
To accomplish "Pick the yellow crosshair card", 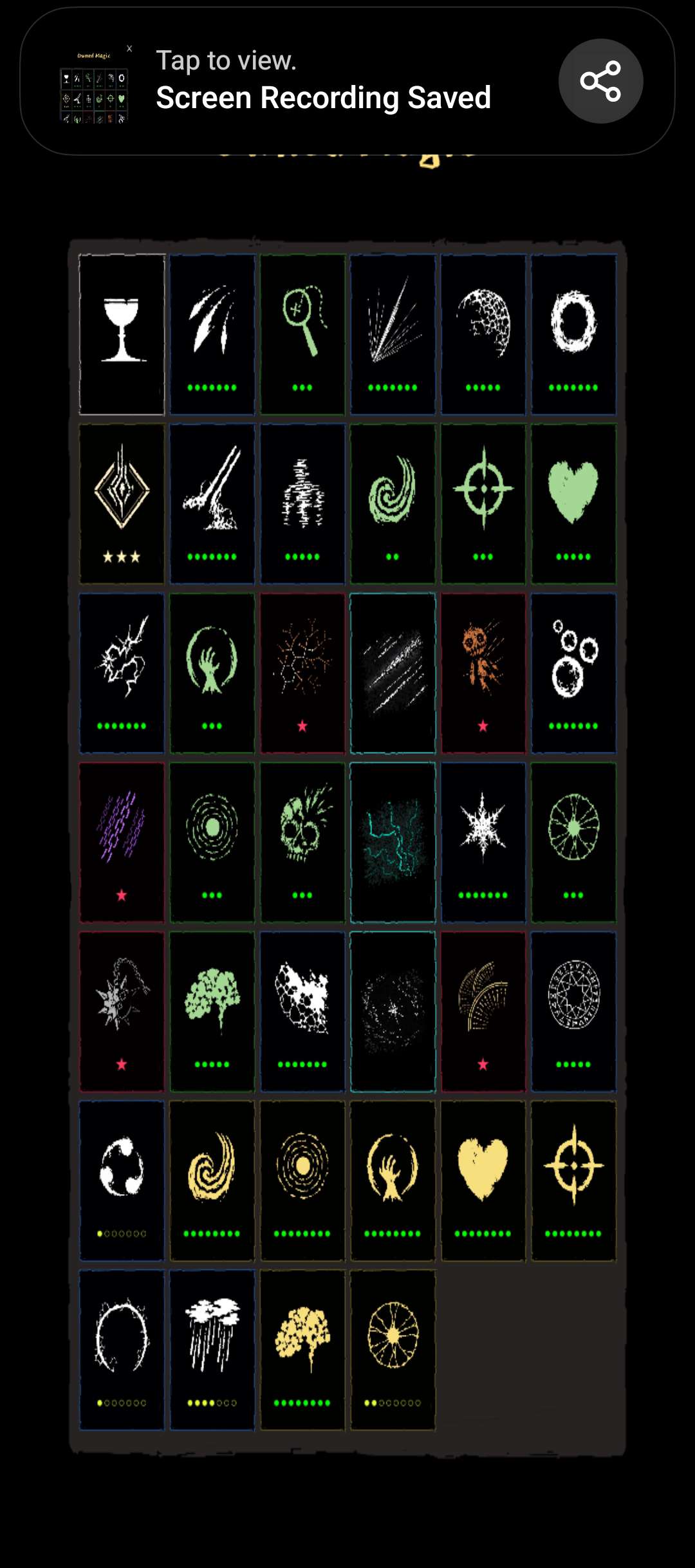I will [x=573, y=1181].
